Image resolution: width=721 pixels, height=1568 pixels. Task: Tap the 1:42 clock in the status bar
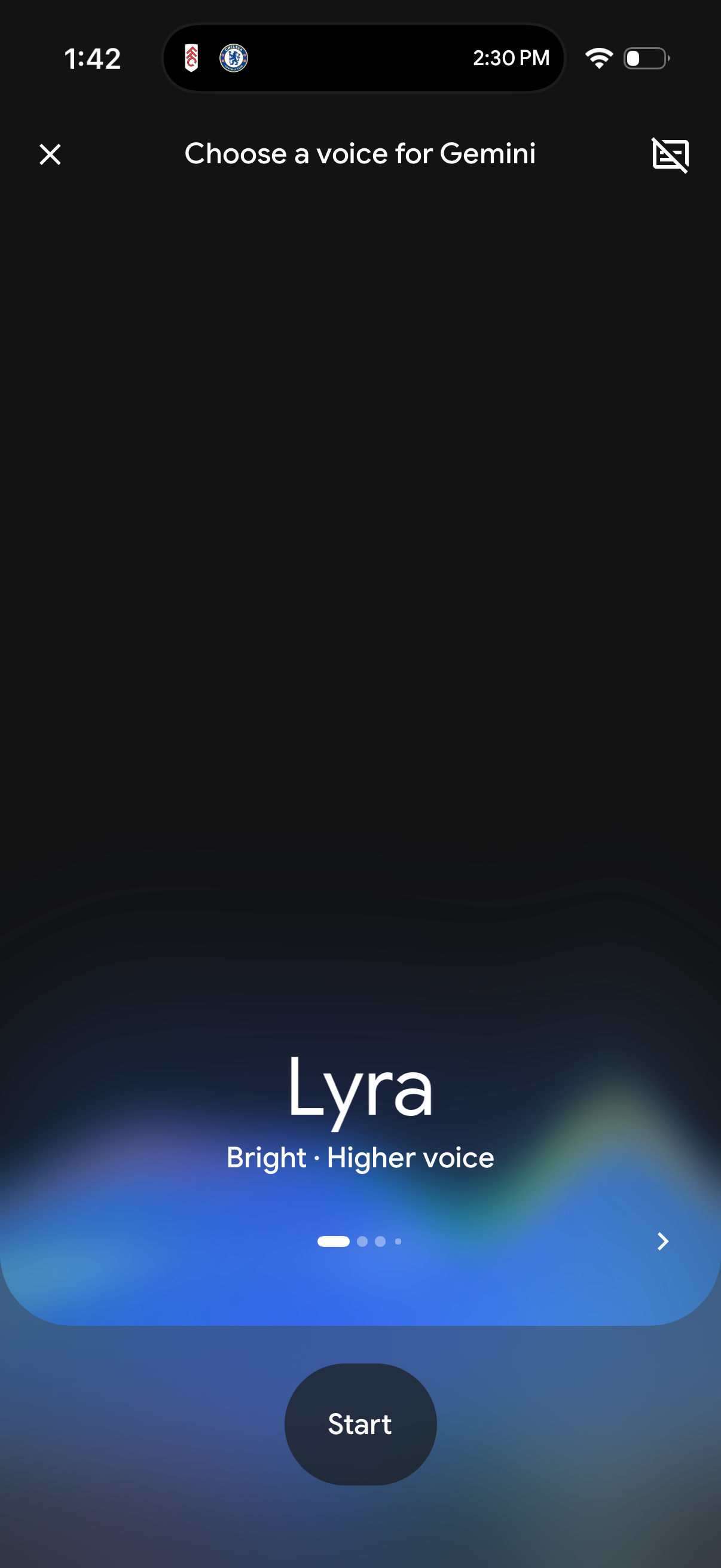coord(92,58)
